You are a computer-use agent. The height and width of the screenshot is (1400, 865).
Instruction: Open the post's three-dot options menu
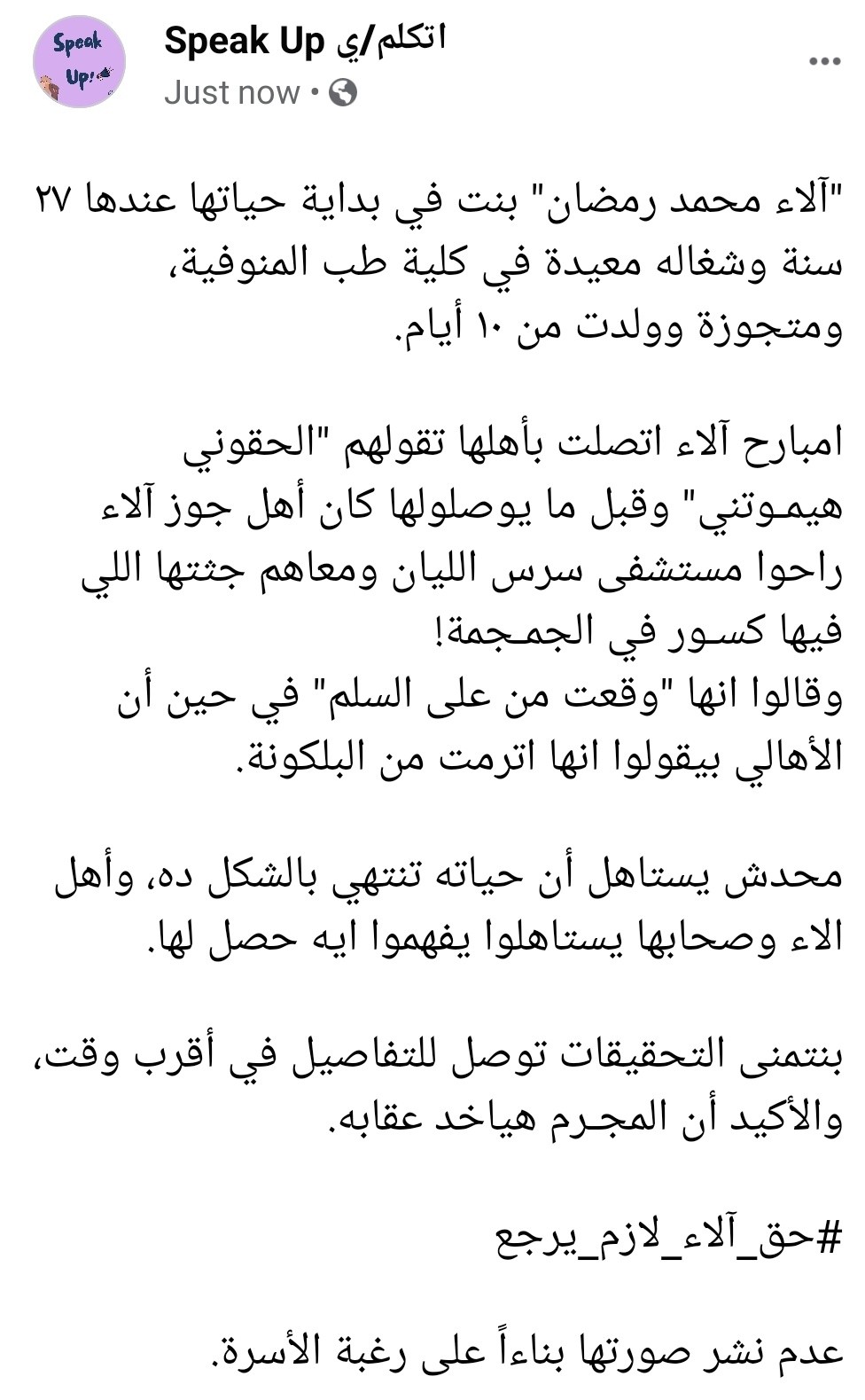click(824, 61)
